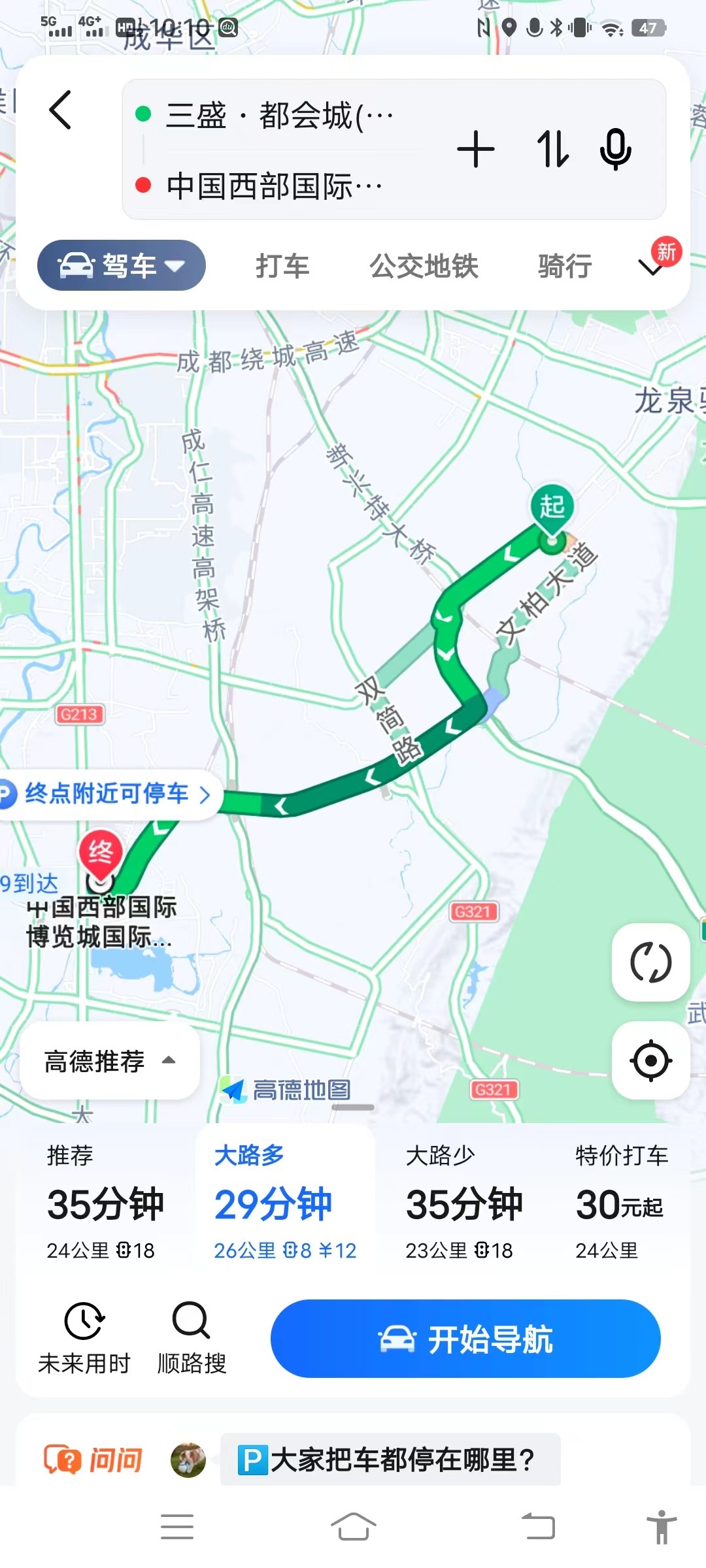This screenshot has height=1568, width=706.
Task: Activate voice input microphone
Action: pos(615,149)
